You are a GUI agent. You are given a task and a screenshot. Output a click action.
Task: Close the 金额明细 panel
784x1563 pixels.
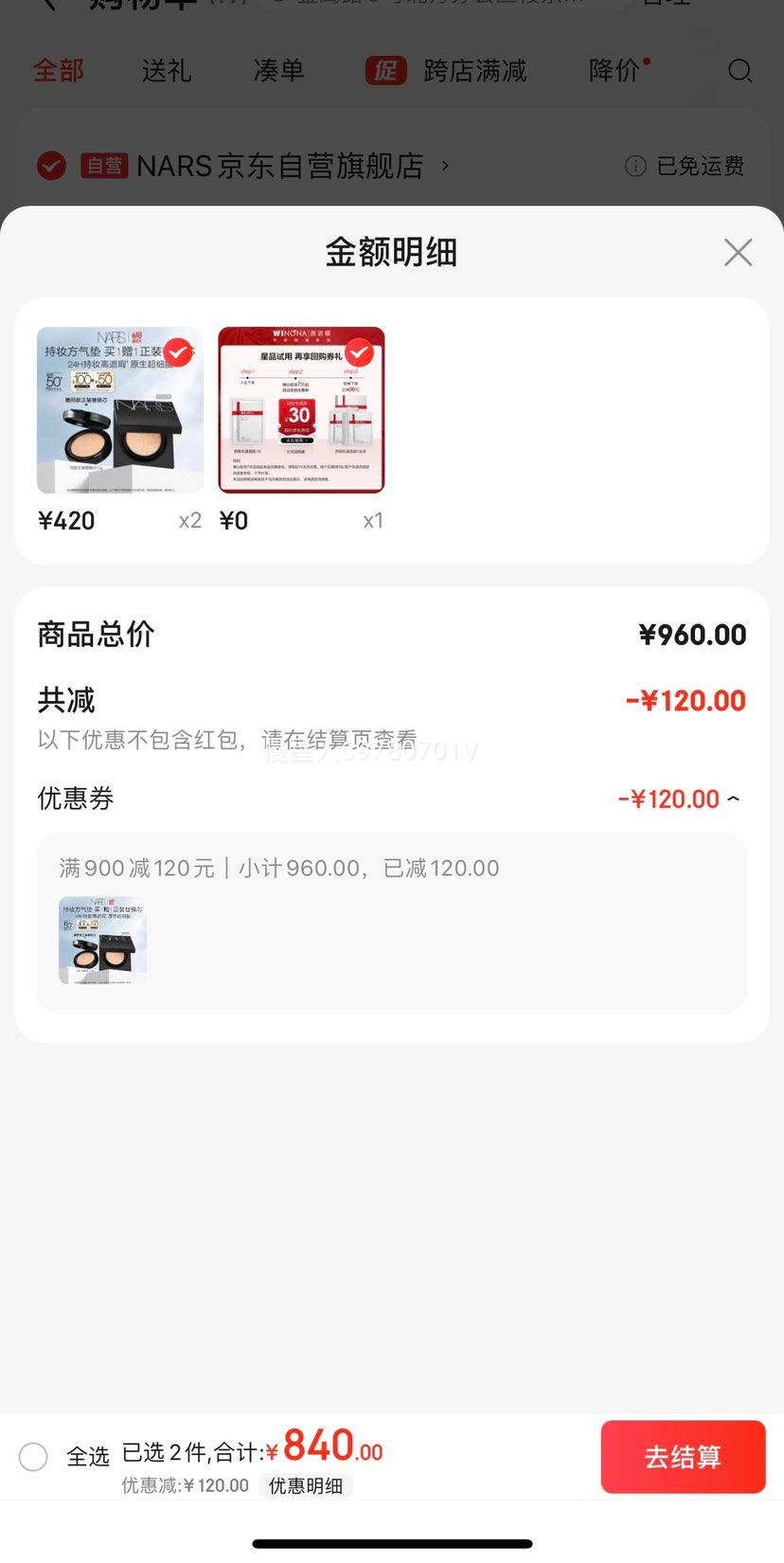(x=738, y=252)
